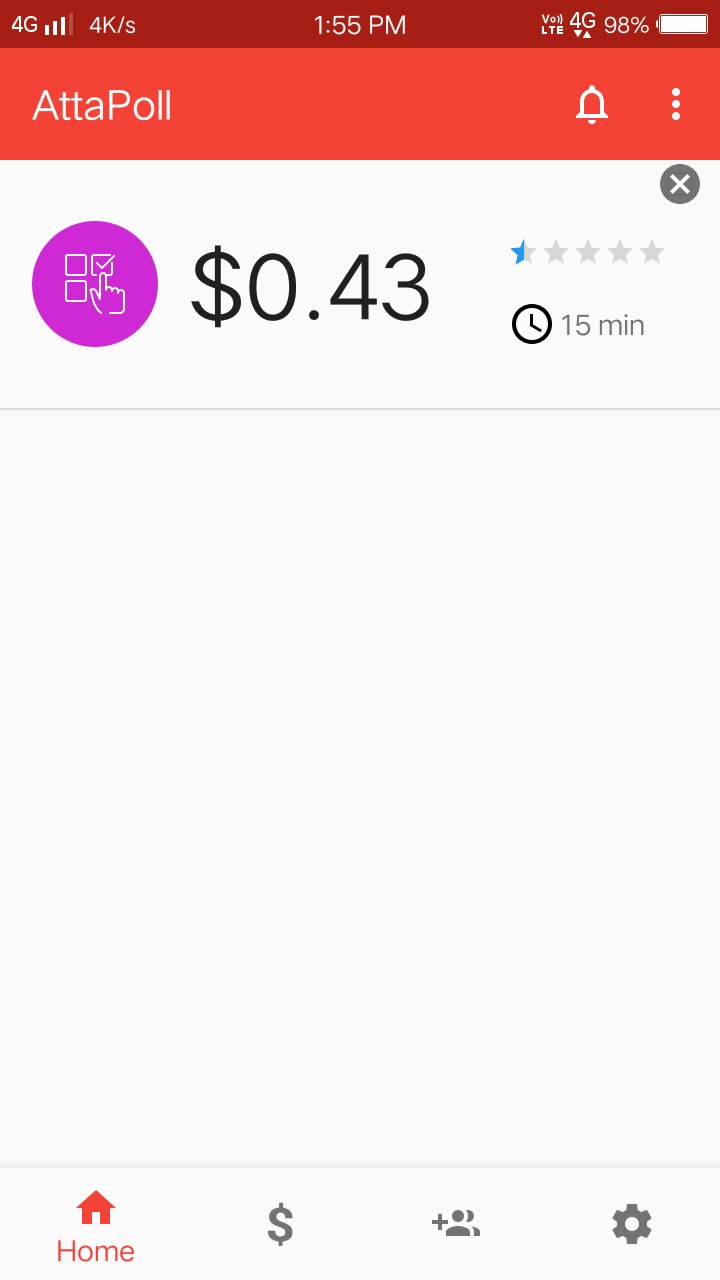Screen dimensions: 720x1280
Task: Open the settings gear tab
Action: (x=632, y=1224)
